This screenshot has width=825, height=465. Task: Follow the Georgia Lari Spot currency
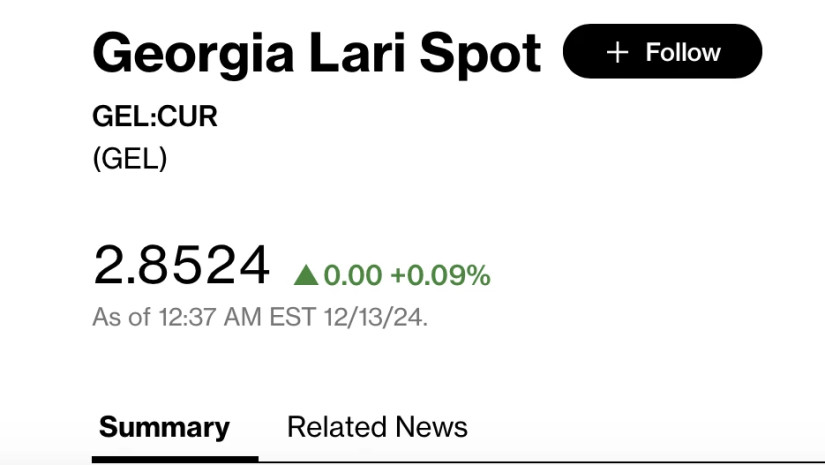pyautogui.click(x=662, y=52)
